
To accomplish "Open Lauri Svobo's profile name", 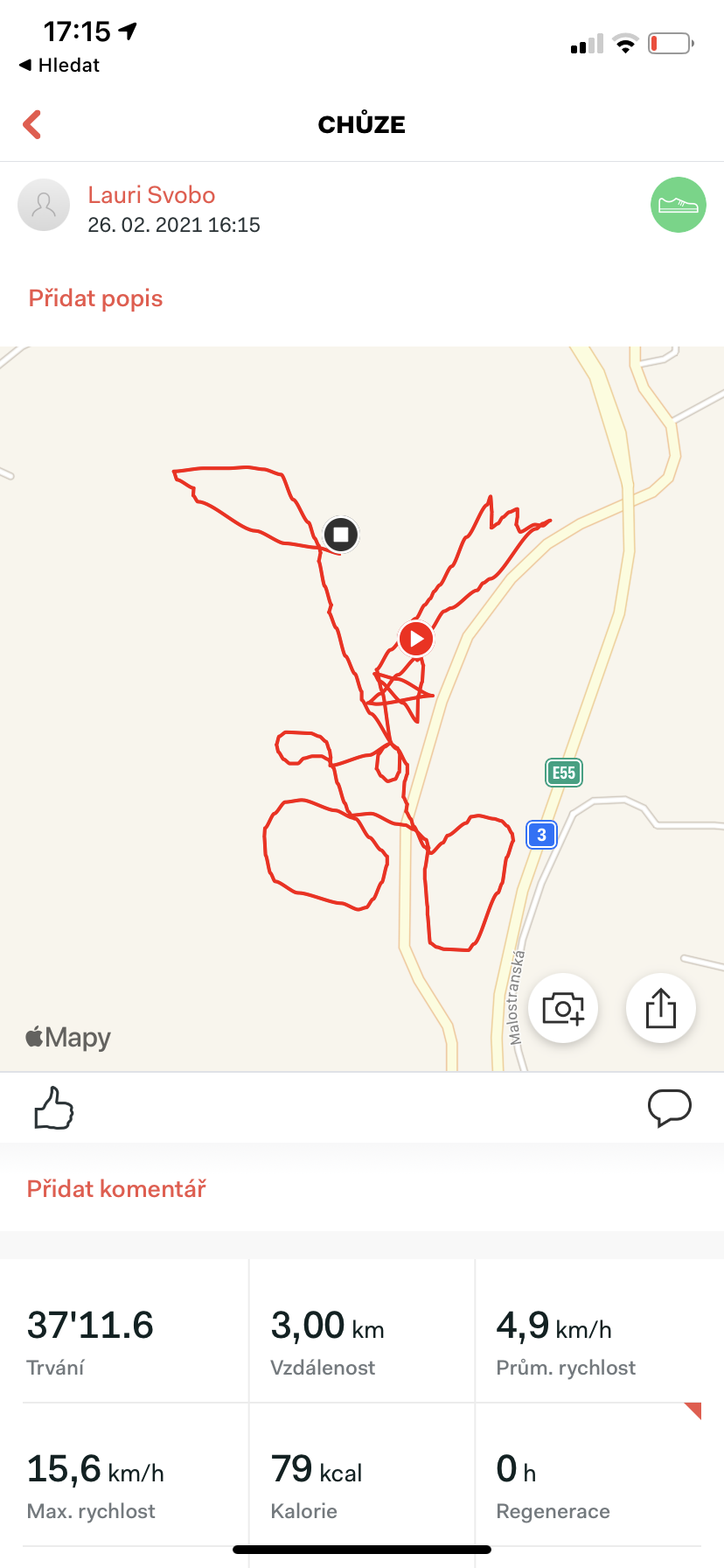I will 151,194.
